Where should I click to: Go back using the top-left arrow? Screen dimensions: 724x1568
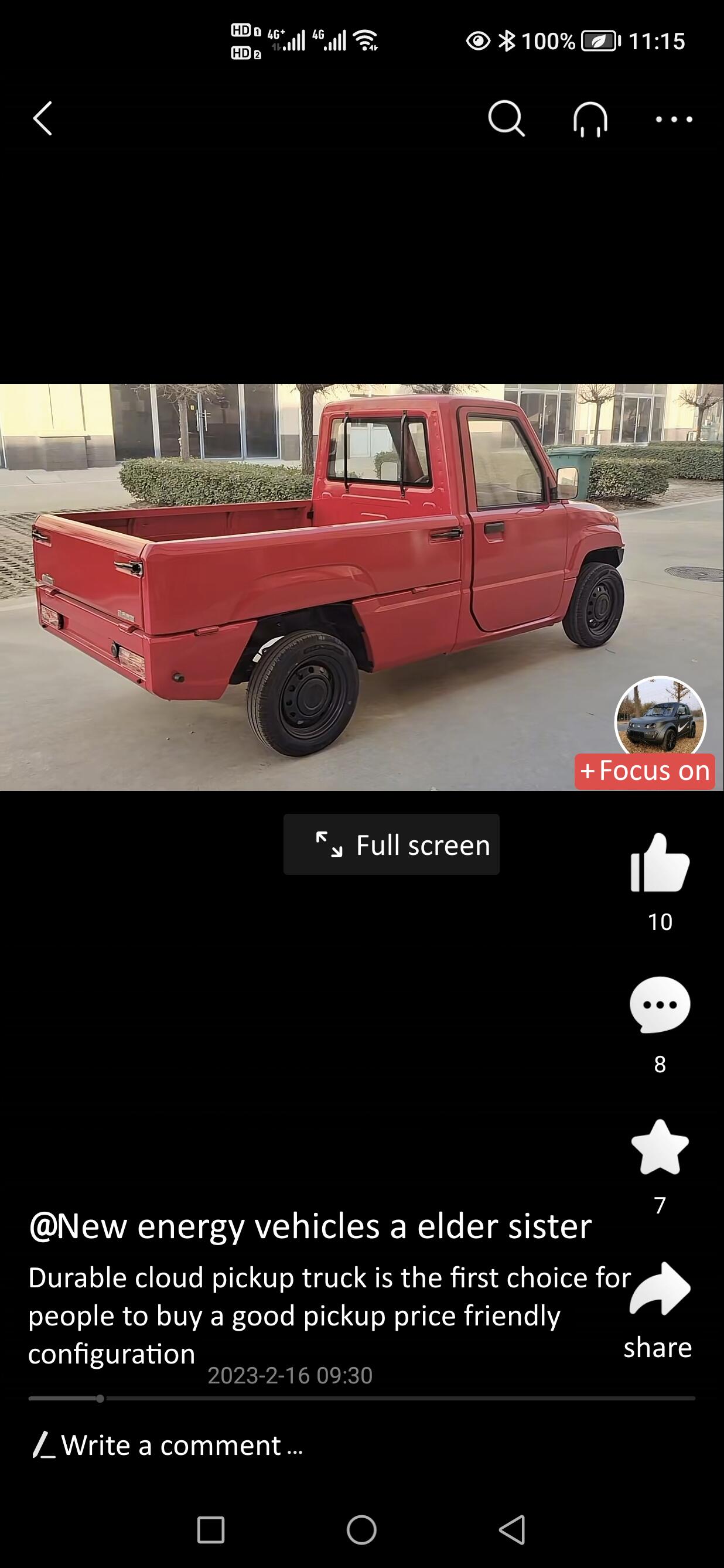pyautogui.click(x=43, y=118)
